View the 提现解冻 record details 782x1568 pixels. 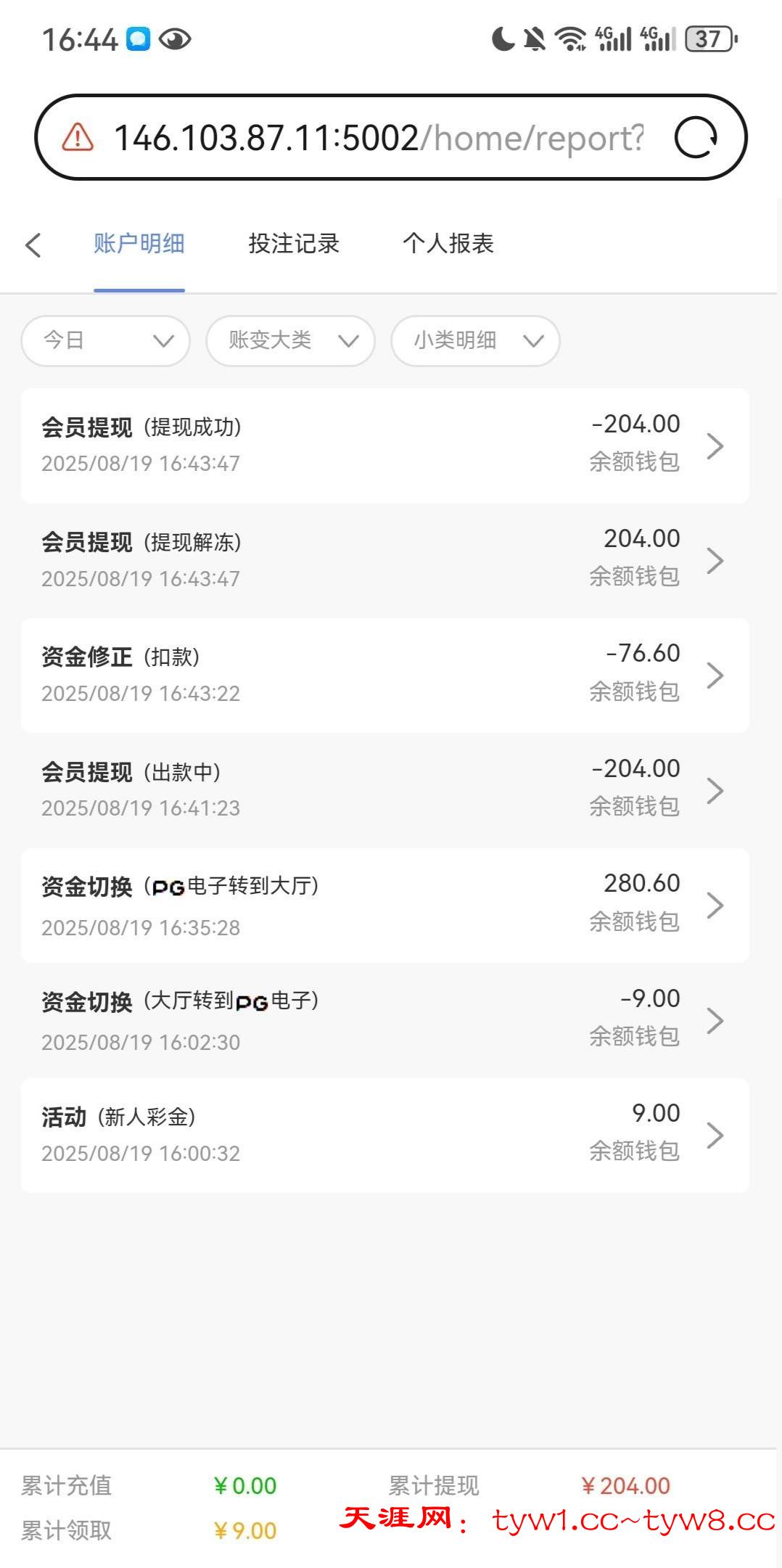[x=384, y=560]
